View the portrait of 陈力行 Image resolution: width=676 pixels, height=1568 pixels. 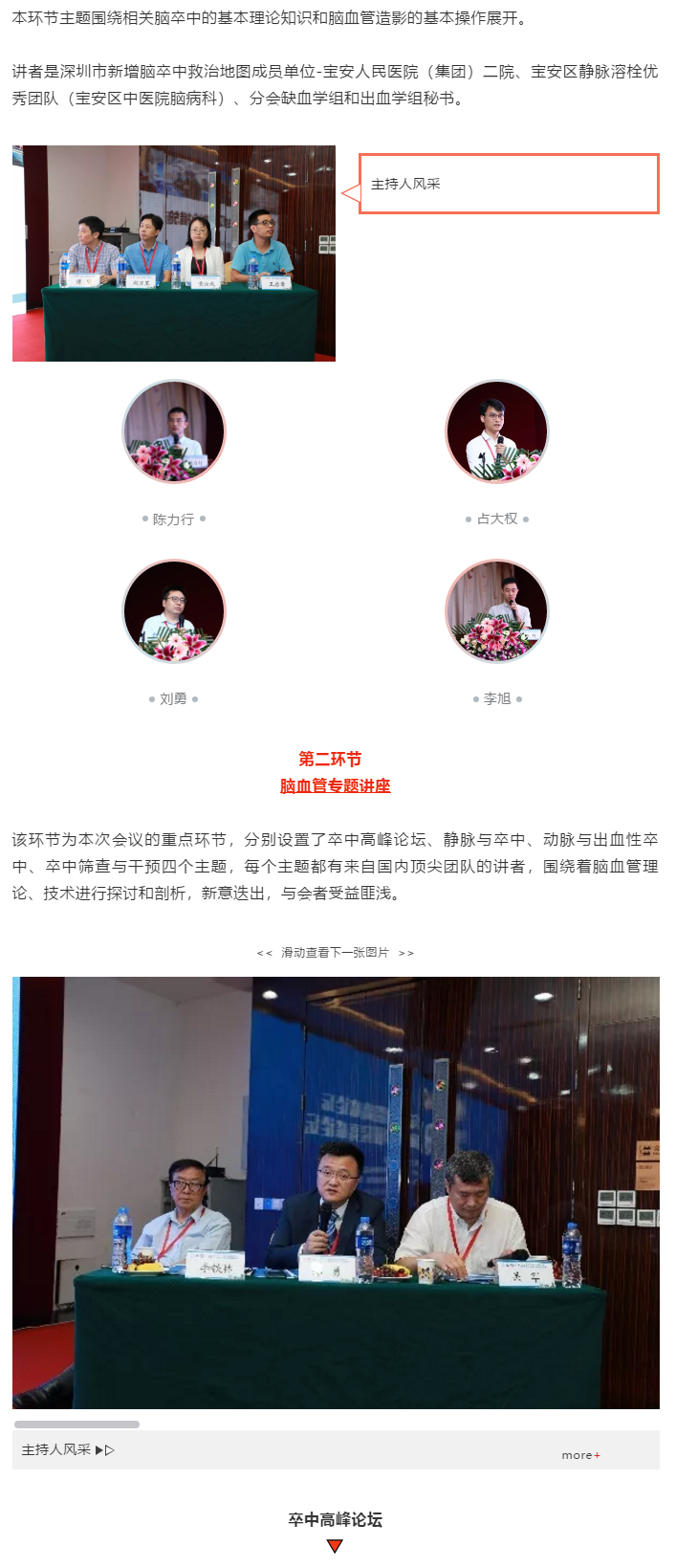tap(174, 431)
